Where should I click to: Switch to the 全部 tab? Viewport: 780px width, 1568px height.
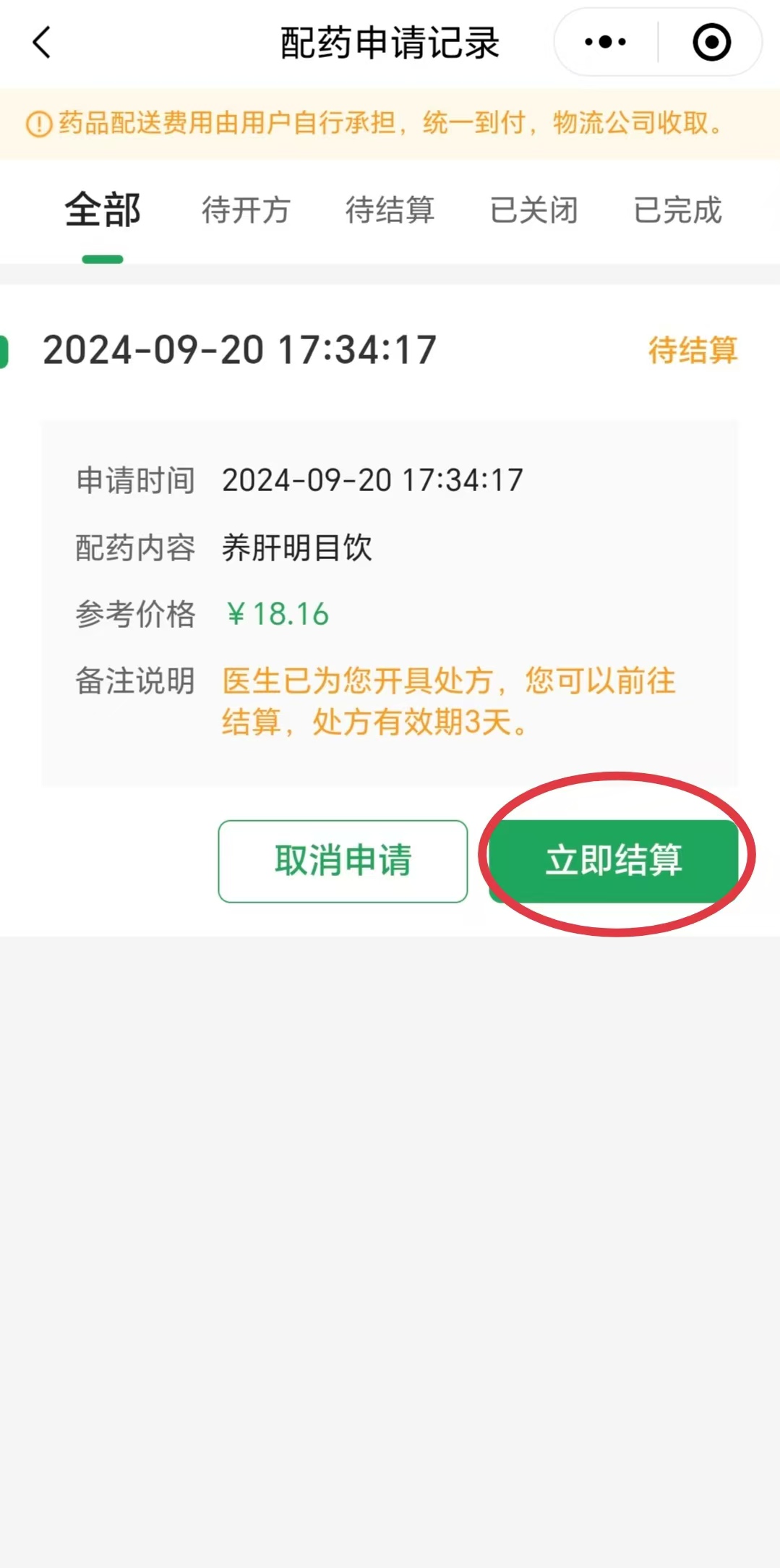103,210
